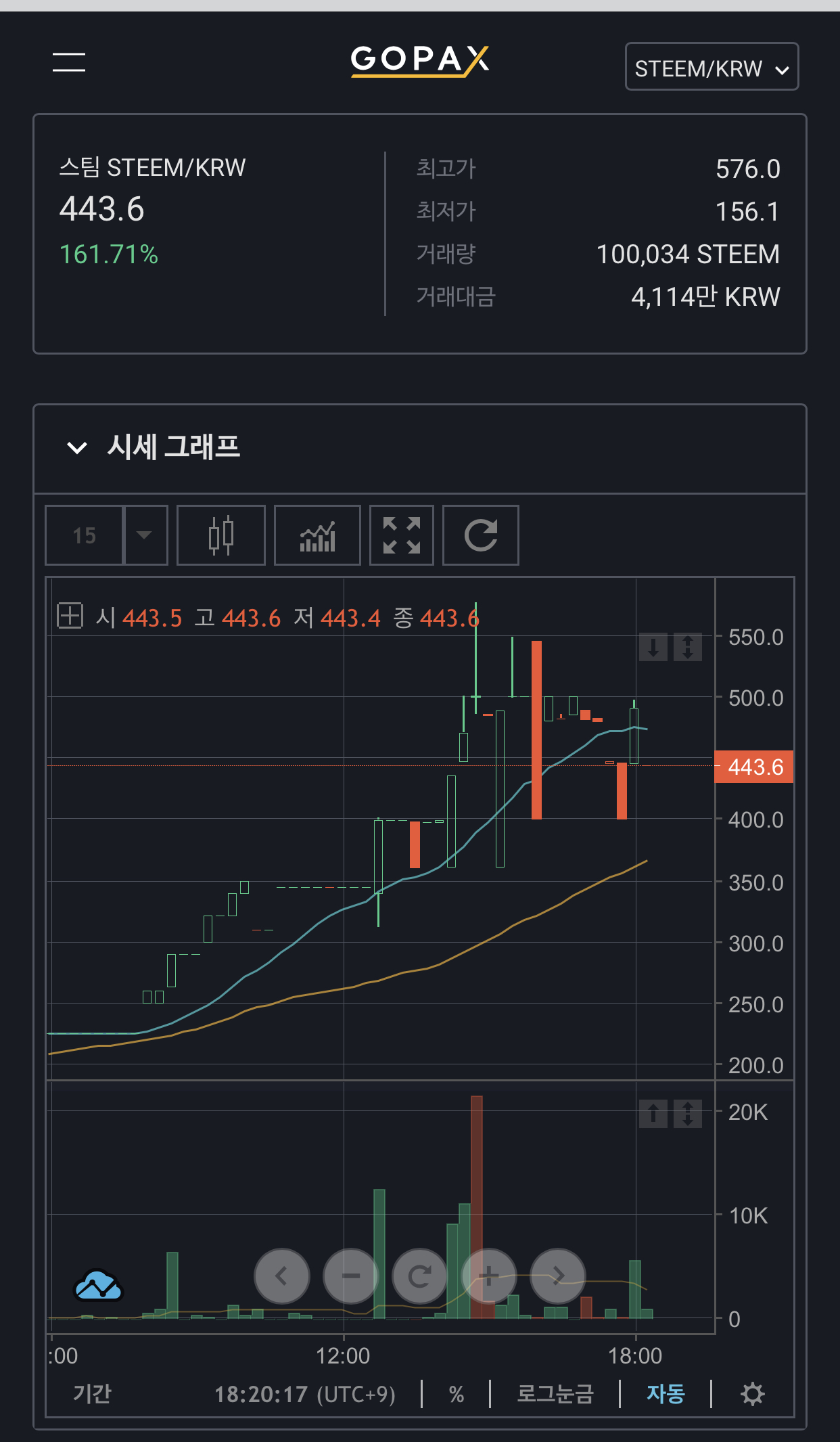Expand the OHLC legend plus box
The image size is (840, 1442).
[x=70, y=616]
